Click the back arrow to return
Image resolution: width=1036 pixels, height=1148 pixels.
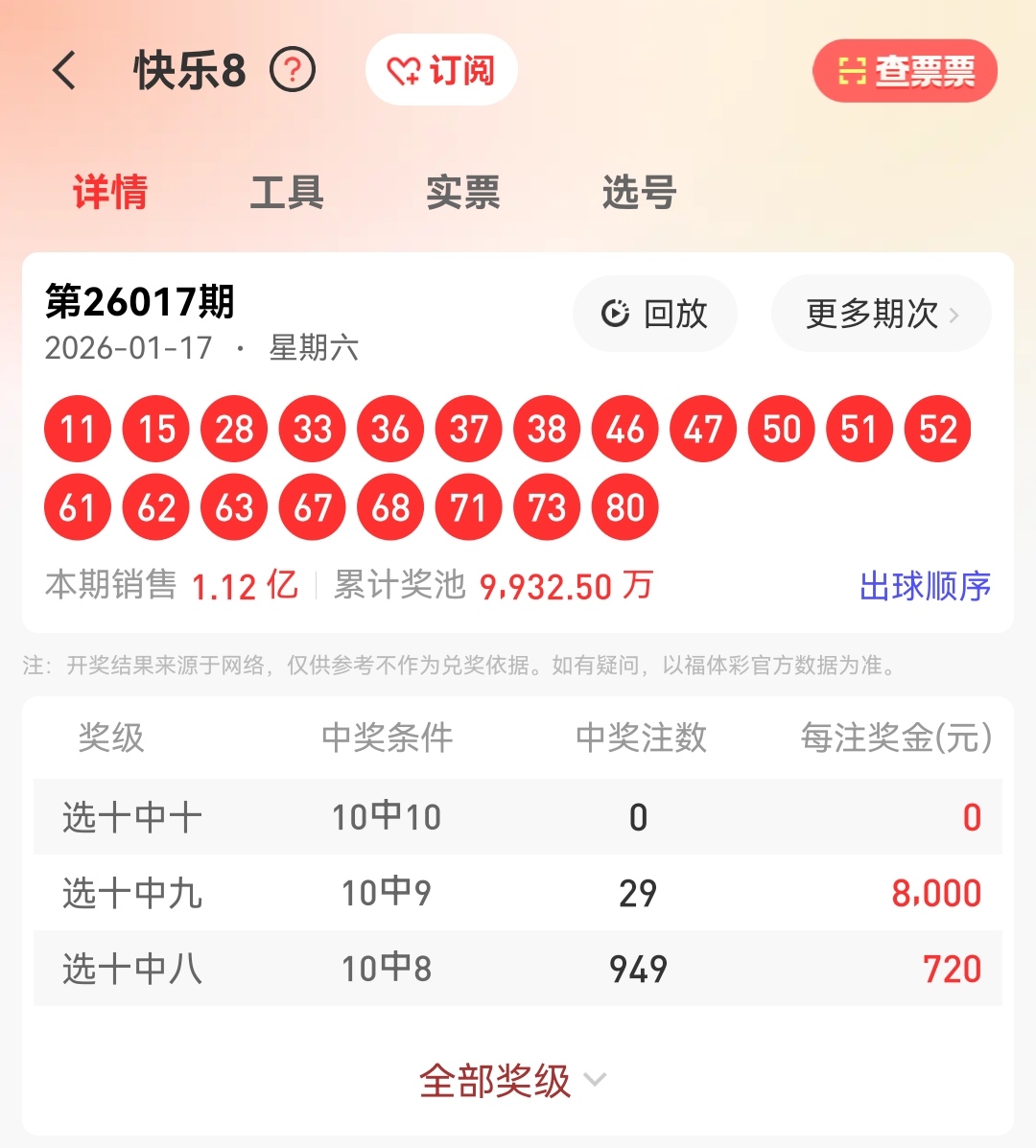click(x=64, y=71)
